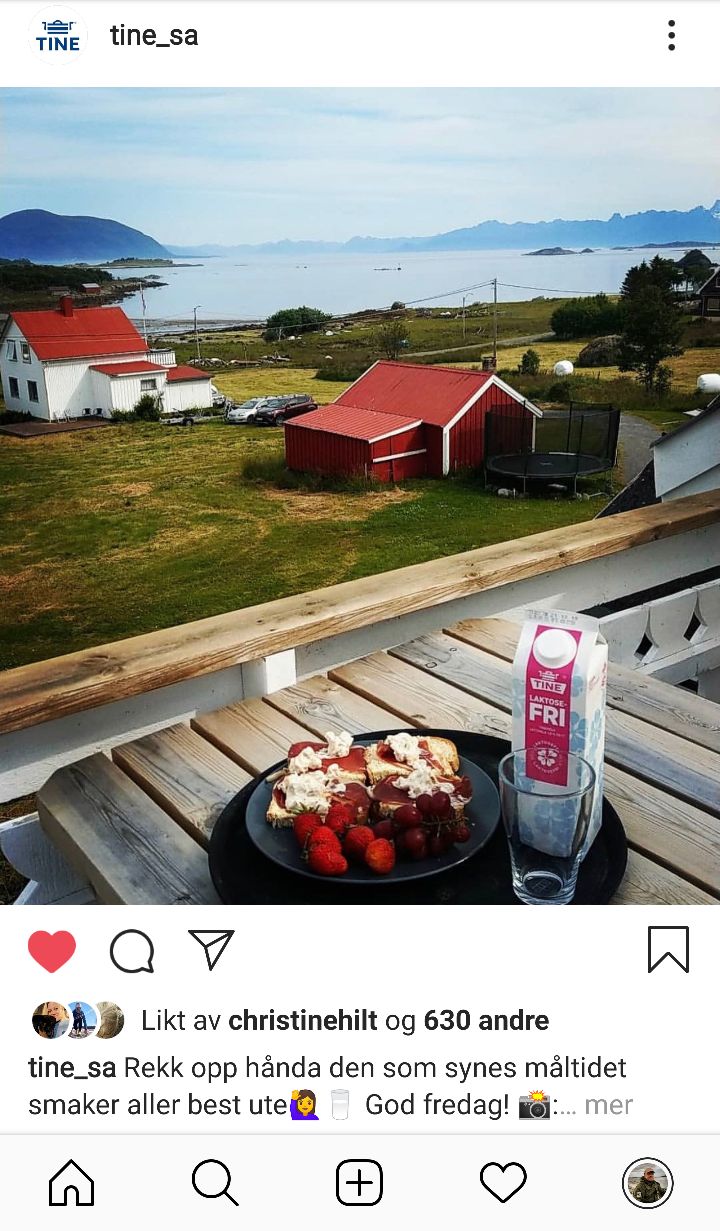Open the post overflow menu

(x=671, y=36)
